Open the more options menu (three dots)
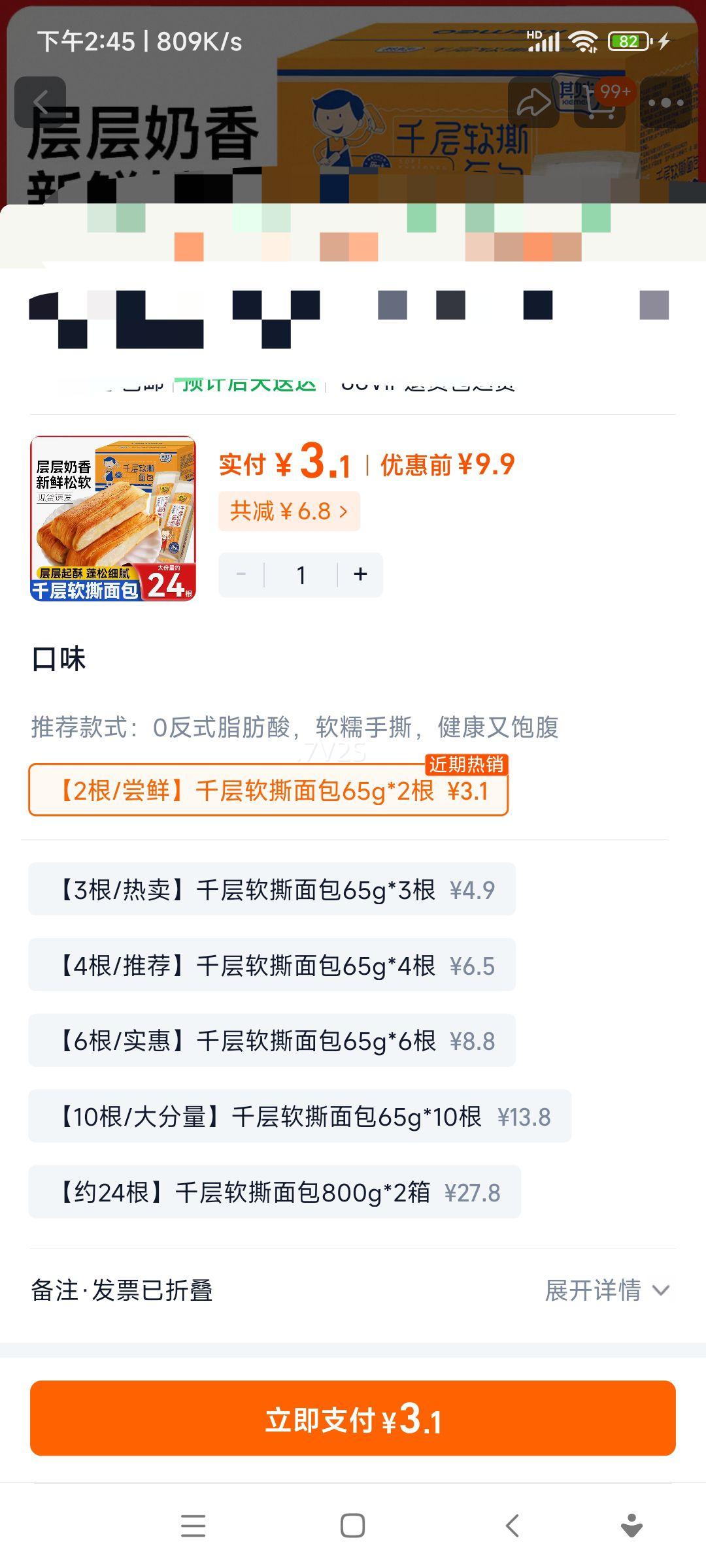This screenshot has width=706, height=1568. tap(664, 103)
